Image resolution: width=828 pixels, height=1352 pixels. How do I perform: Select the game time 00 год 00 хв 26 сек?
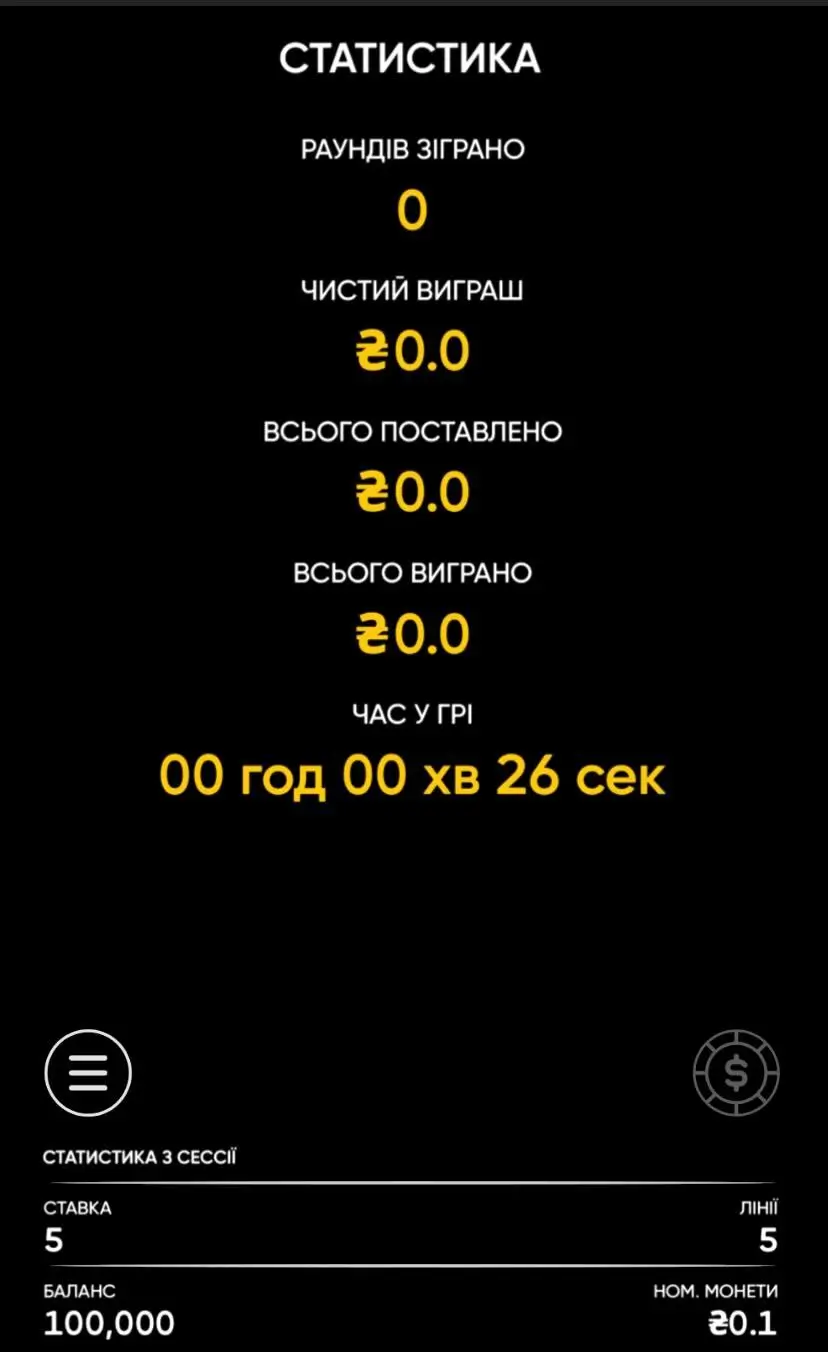point(413,774)
